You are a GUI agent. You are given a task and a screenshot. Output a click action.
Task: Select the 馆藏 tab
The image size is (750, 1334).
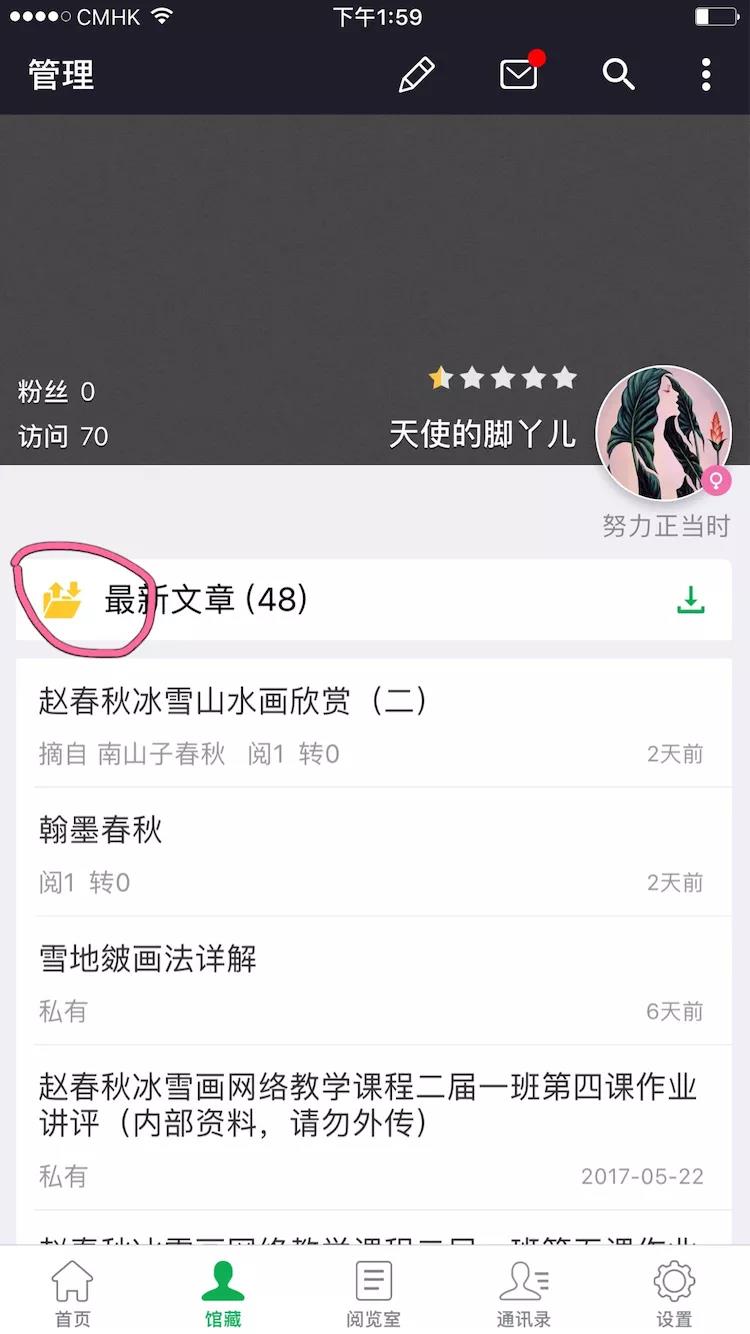(223, 1292)
